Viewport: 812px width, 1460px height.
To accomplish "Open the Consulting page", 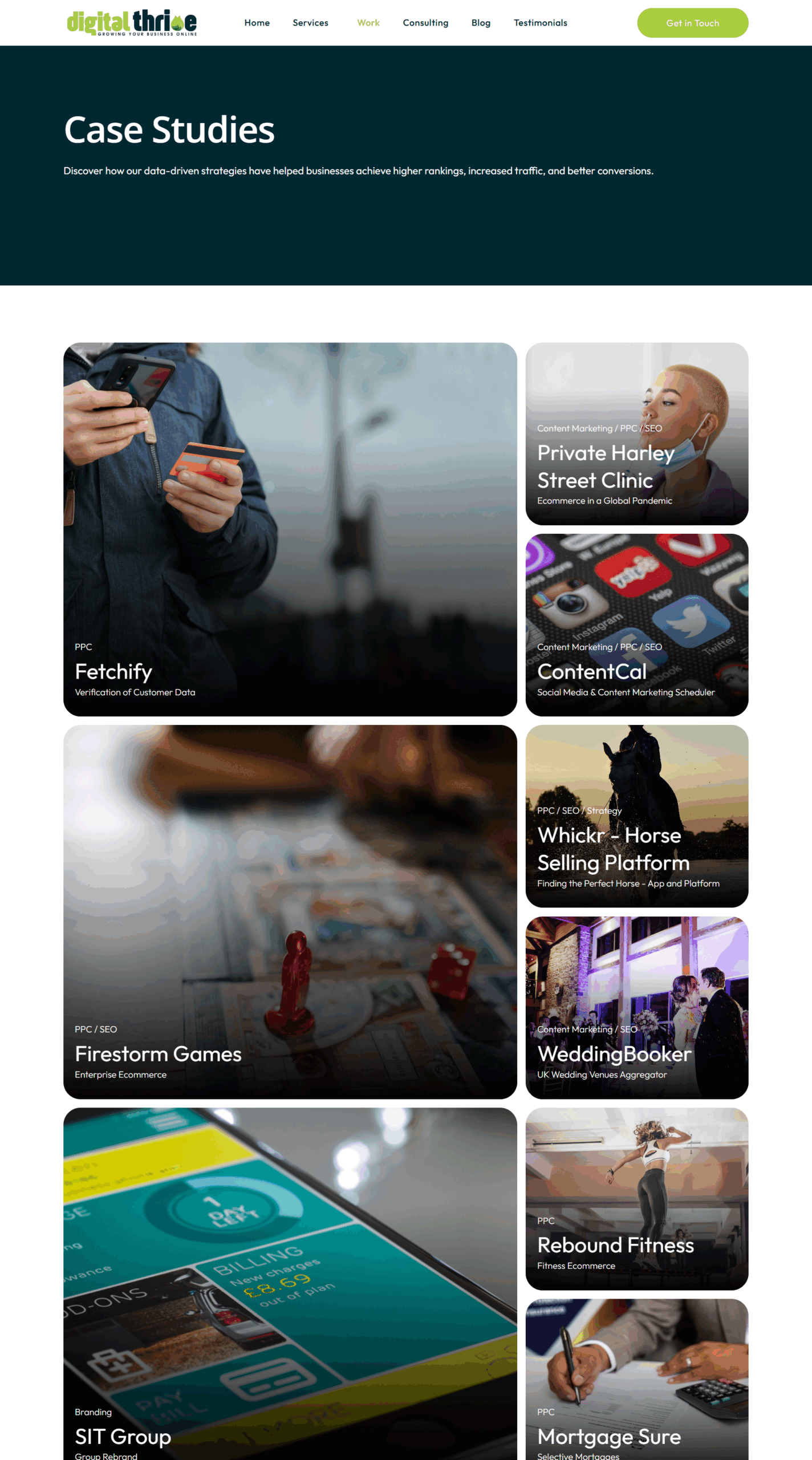I will coord(425,23).
